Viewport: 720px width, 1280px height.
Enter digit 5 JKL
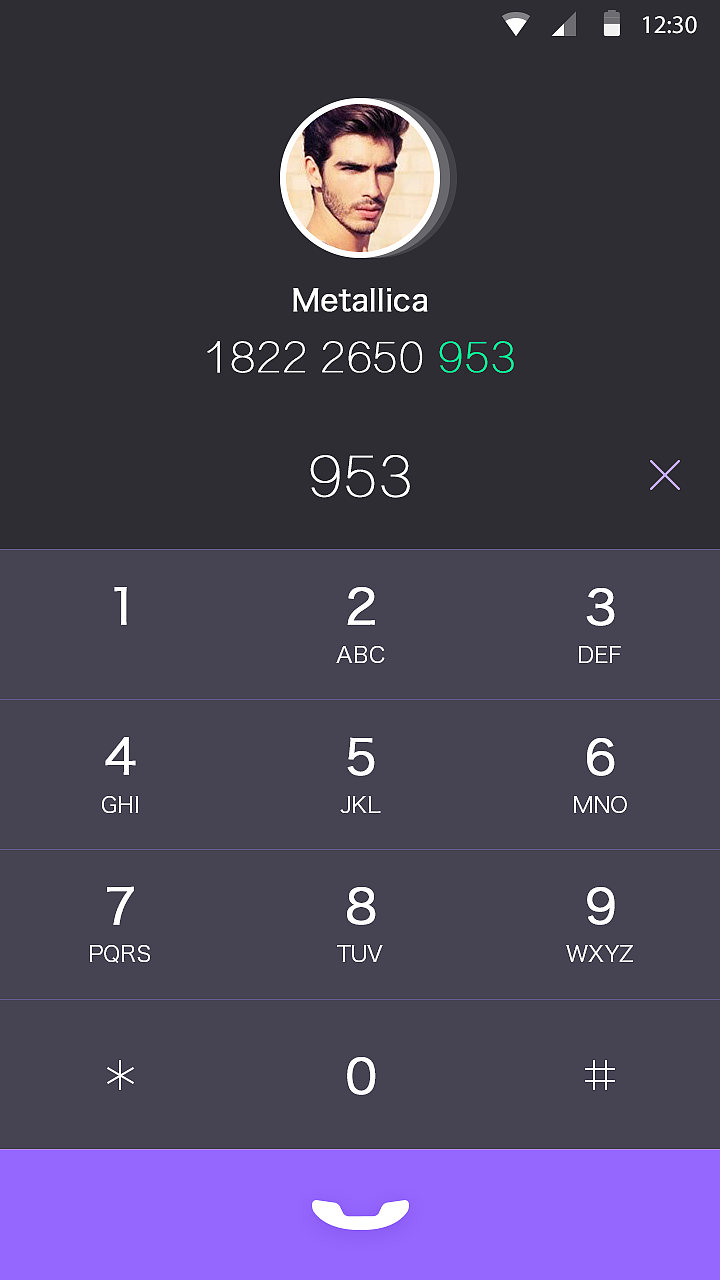360,774
